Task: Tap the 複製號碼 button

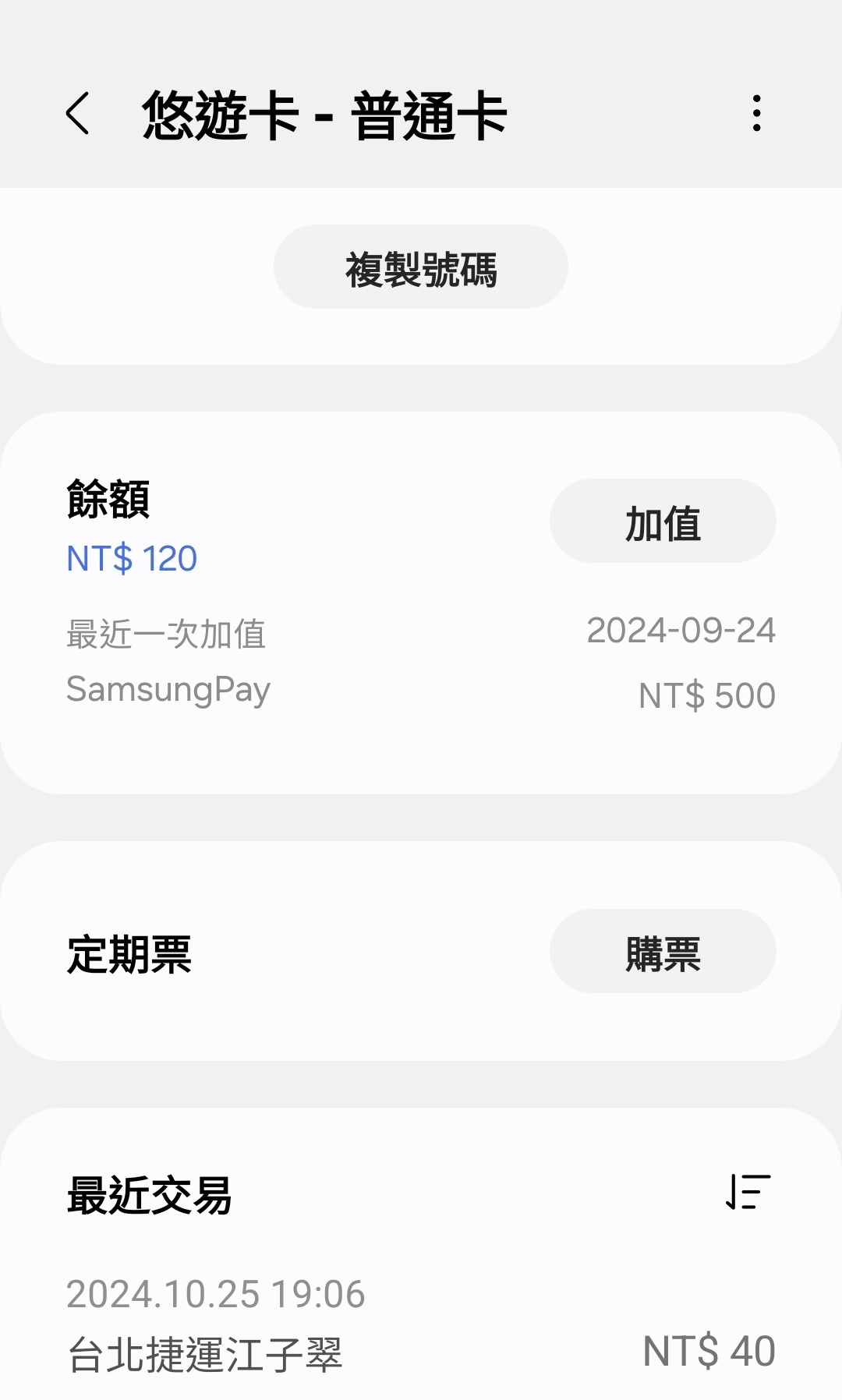Action: tap(421, 267)
